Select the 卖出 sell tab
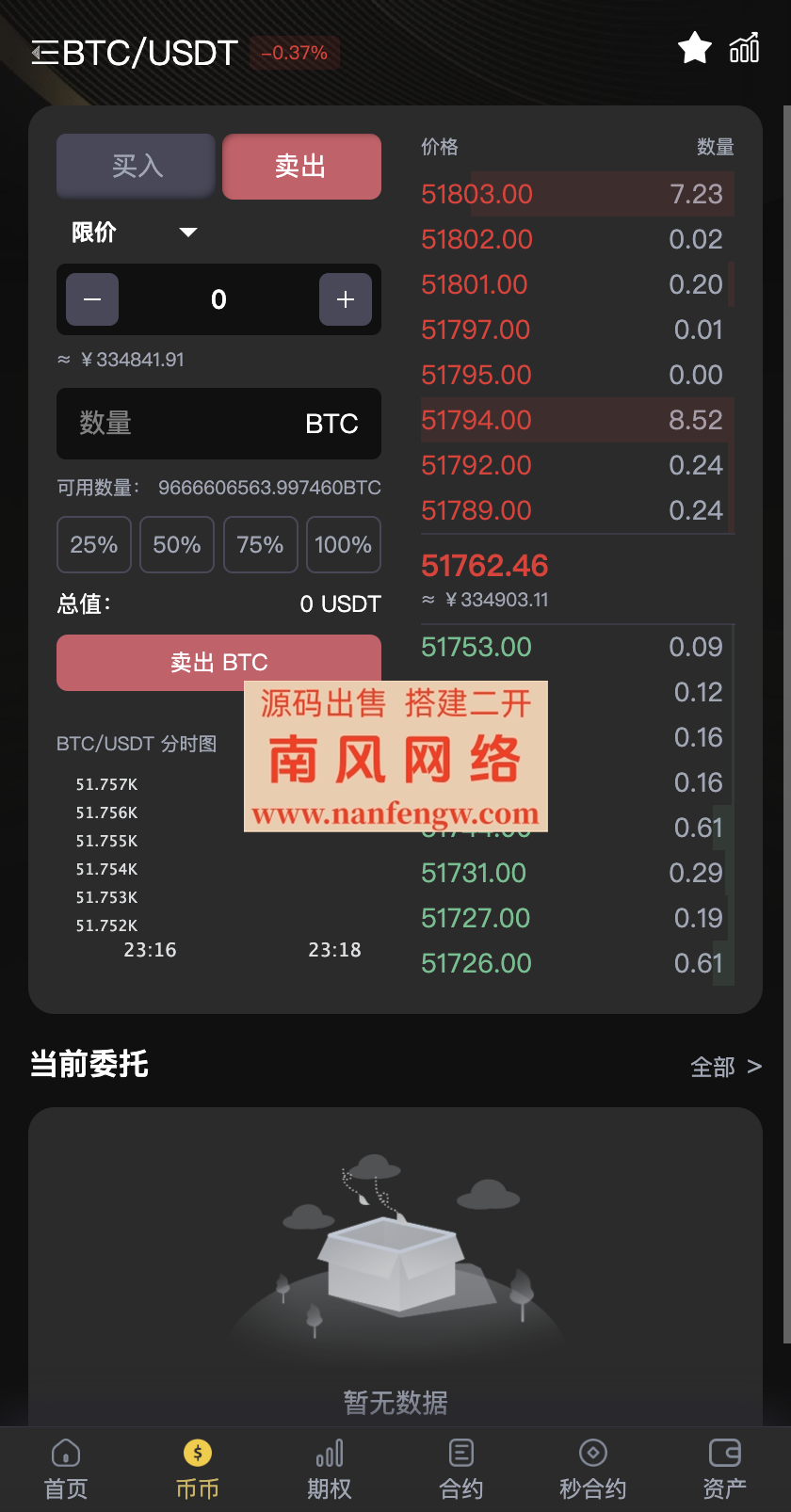The width and height of the screenshot is (791, 1512). 301,167
